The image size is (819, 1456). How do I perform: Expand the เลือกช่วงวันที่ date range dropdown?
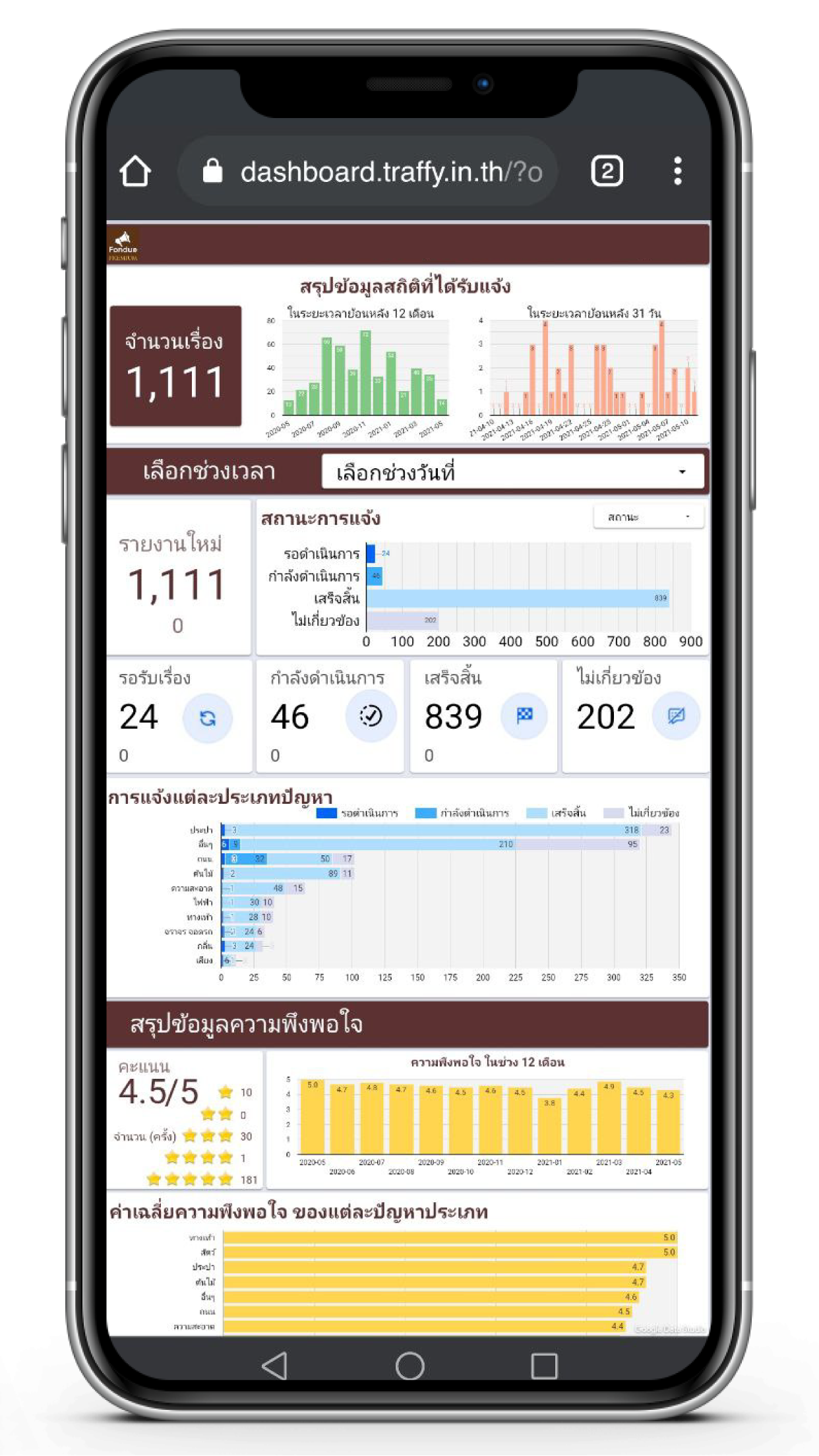pos(512,471)
